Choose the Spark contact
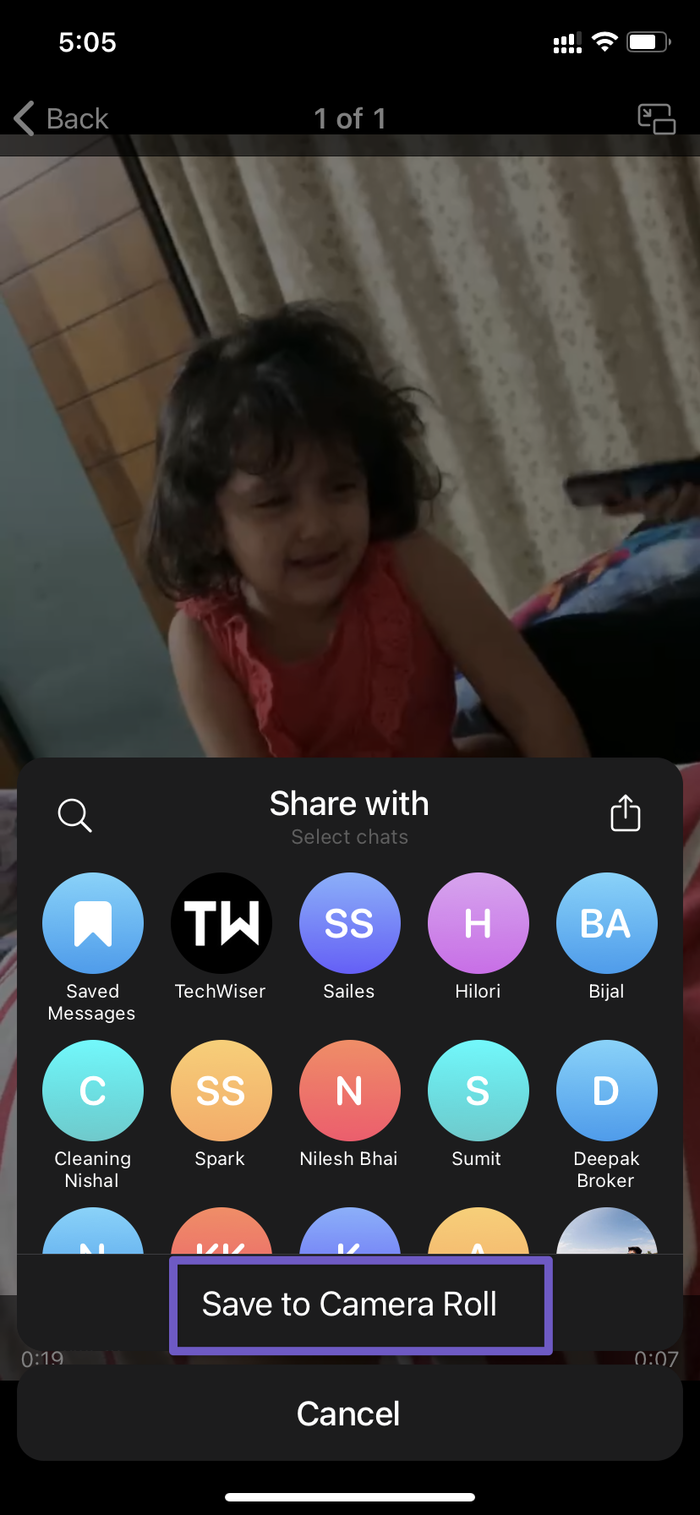The width and height of the screenshot is (700, 1515). pos(220,1091)
